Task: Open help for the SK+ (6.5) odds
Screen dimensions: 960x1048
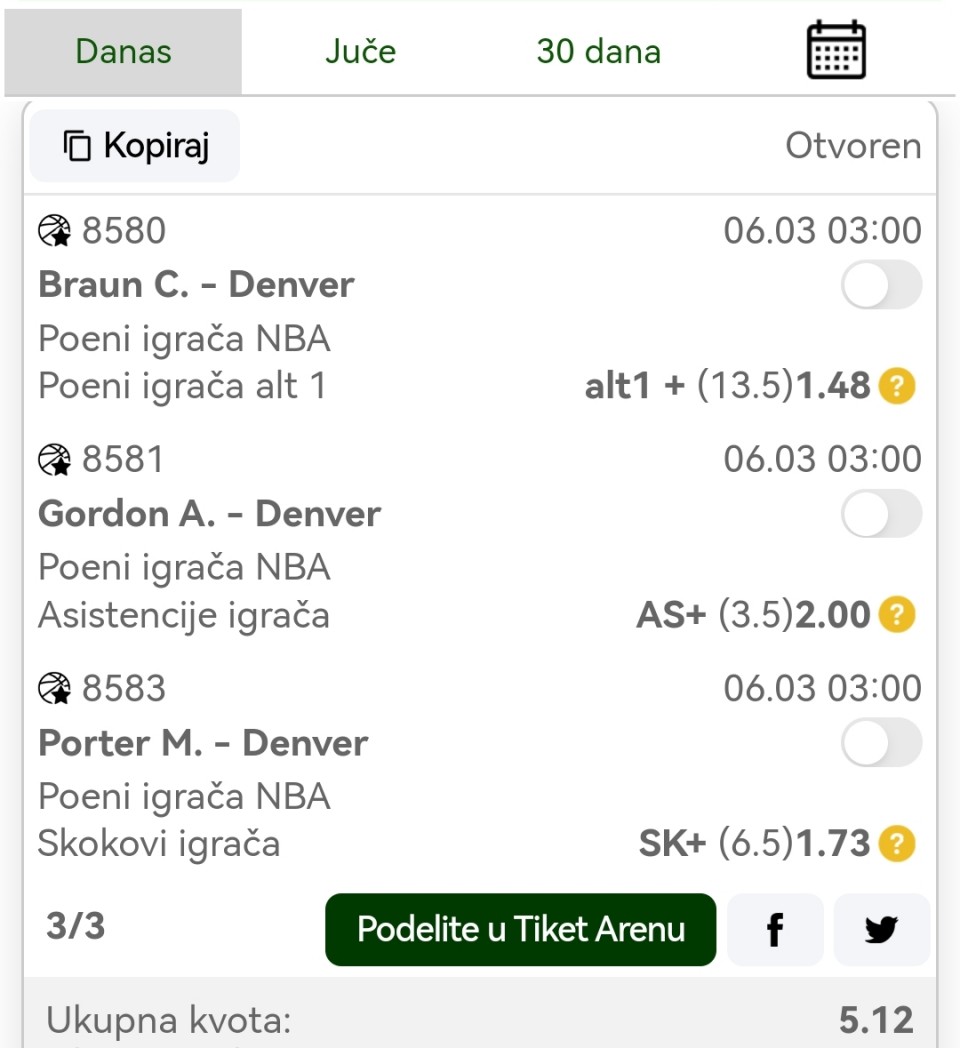Action: [897, 845]
